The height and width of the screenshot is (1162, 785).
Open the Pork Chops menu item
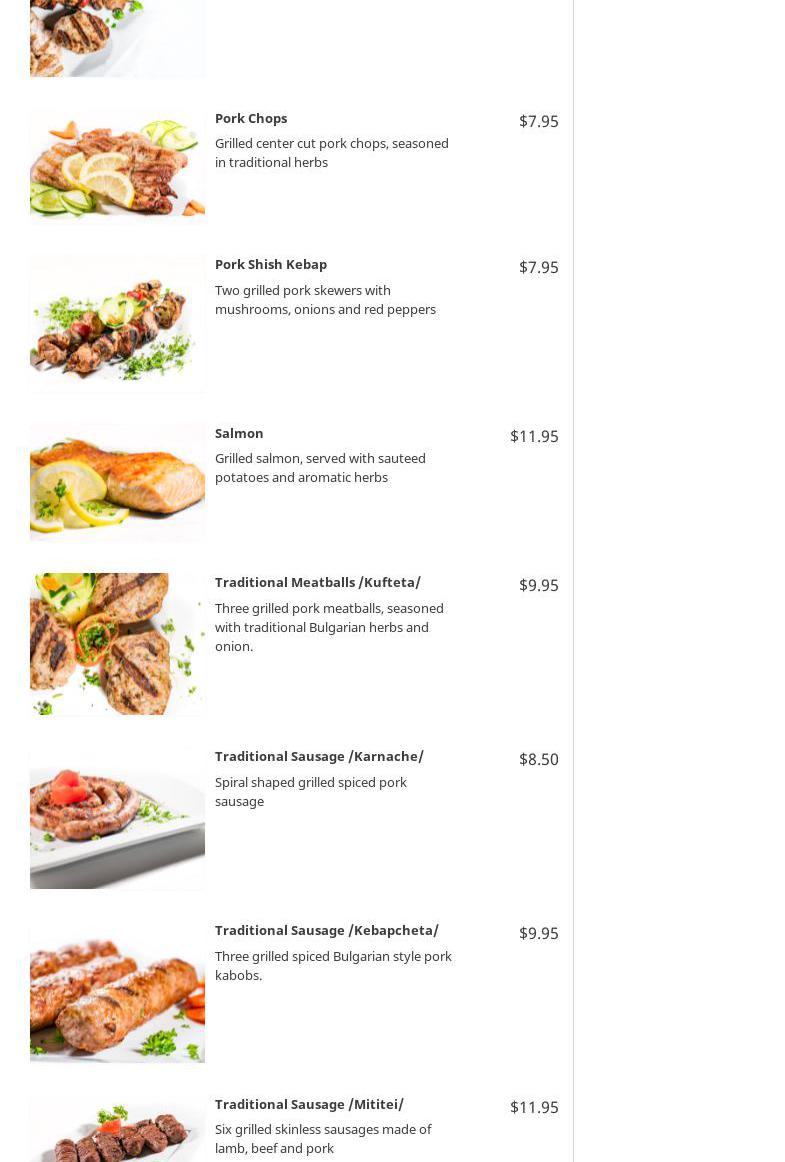[251, 118]
